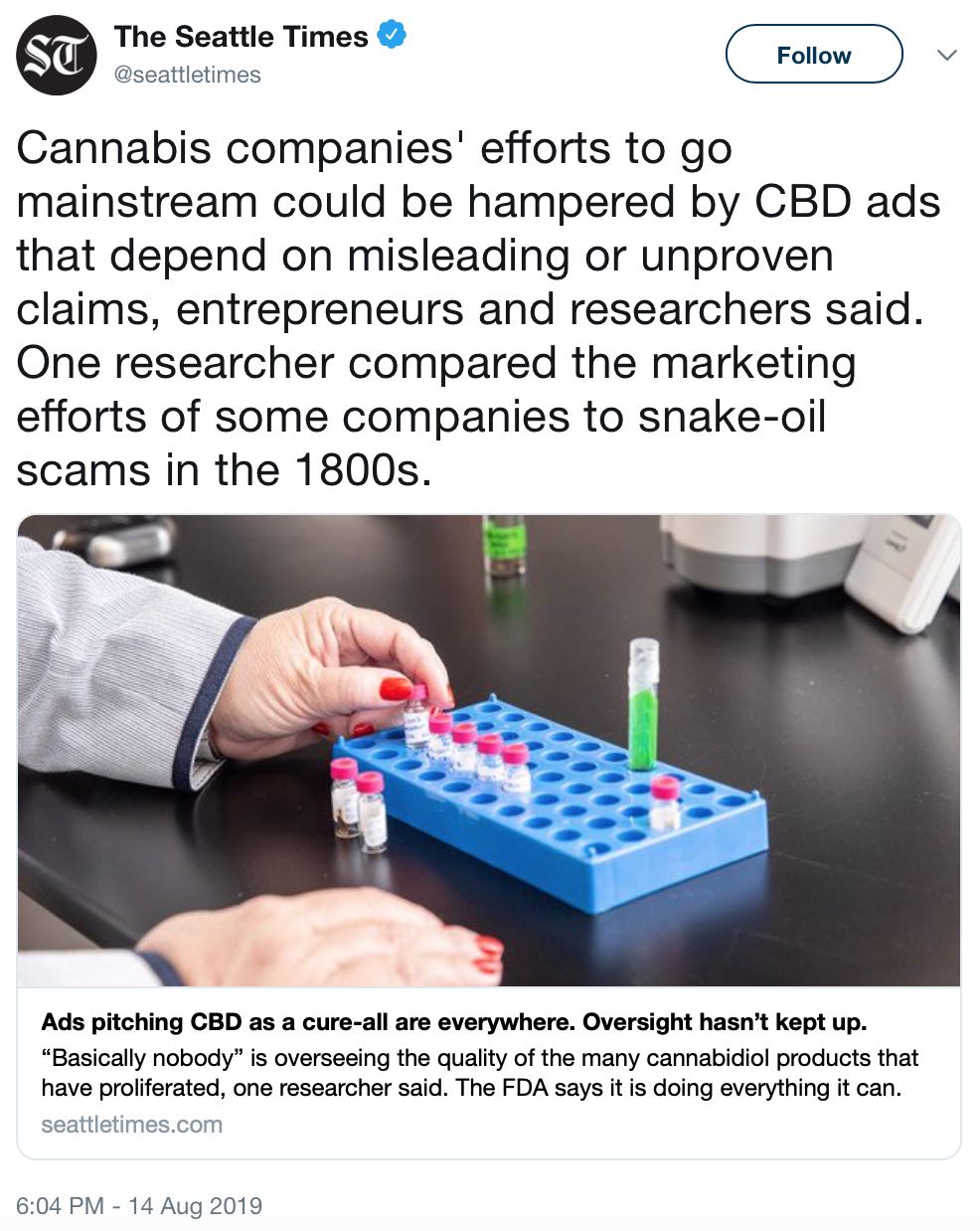Follow The Seattle Times account
This screenshot has height=1231, width=980.
pos(814,55)
